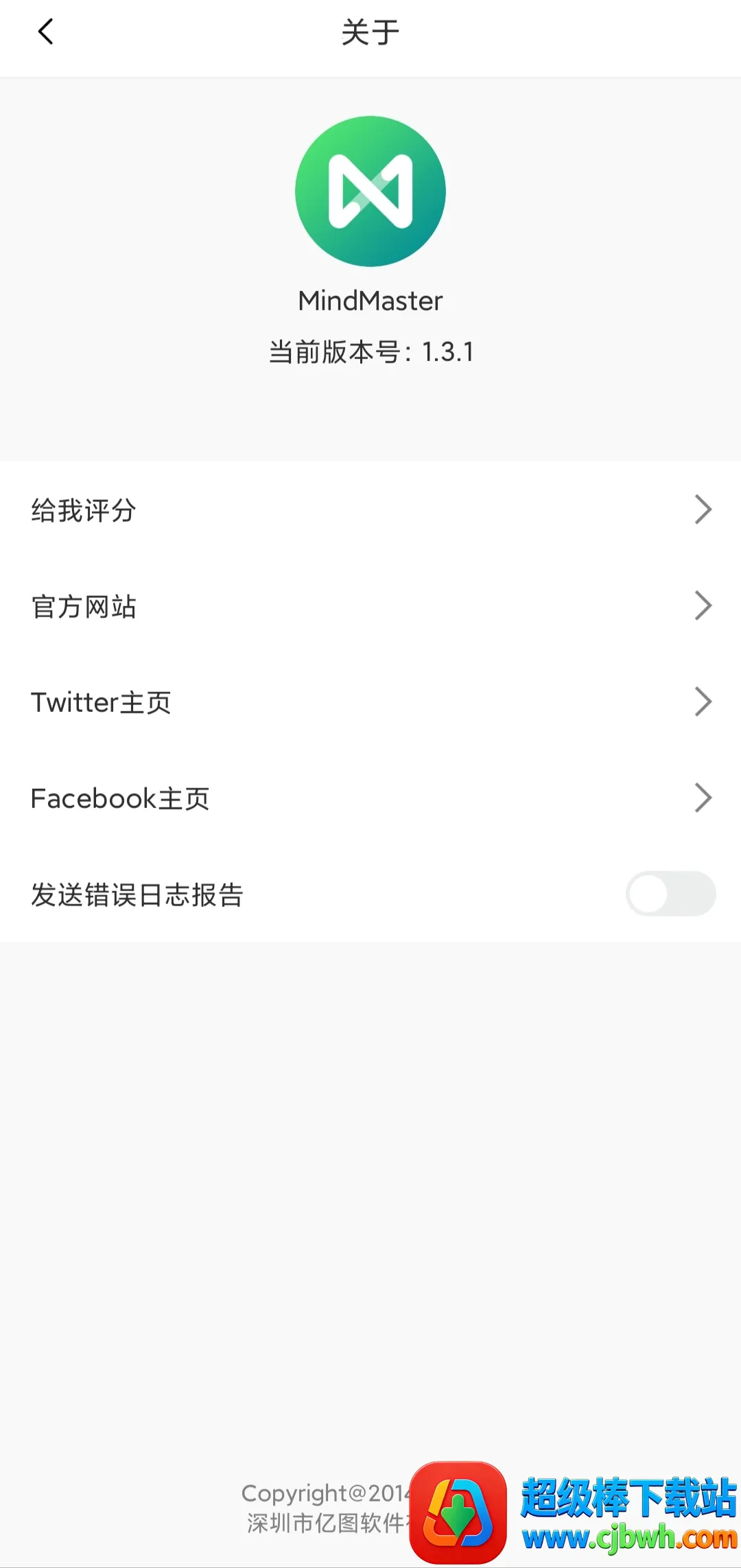This screenshot has width=741, height=1568.
Task: Open the 给我评分 row
Action: tap(370, 510)
